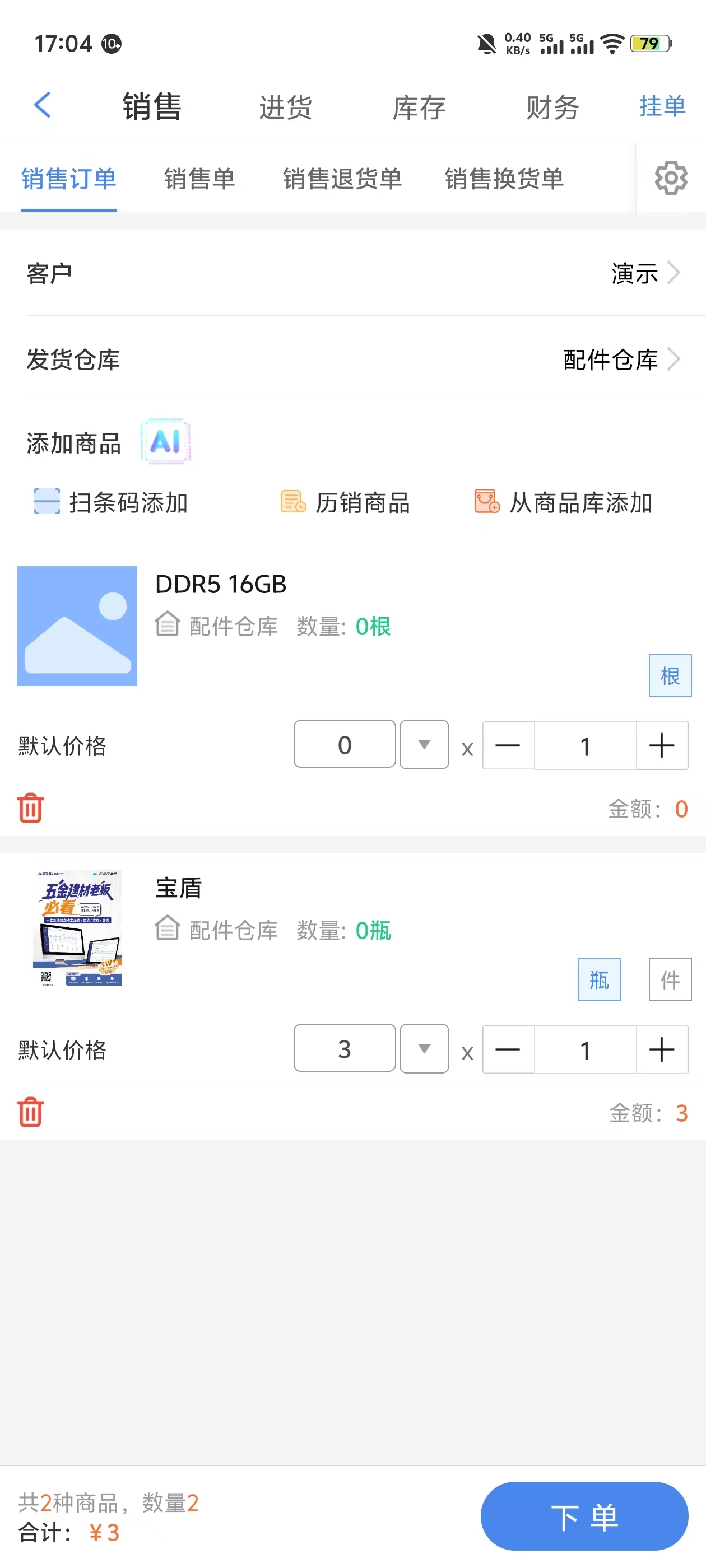Delete the DDR5 16GB item
The height and width of the screenshot is (1568, 706).
pyautogui.click(x=30, y=808)
